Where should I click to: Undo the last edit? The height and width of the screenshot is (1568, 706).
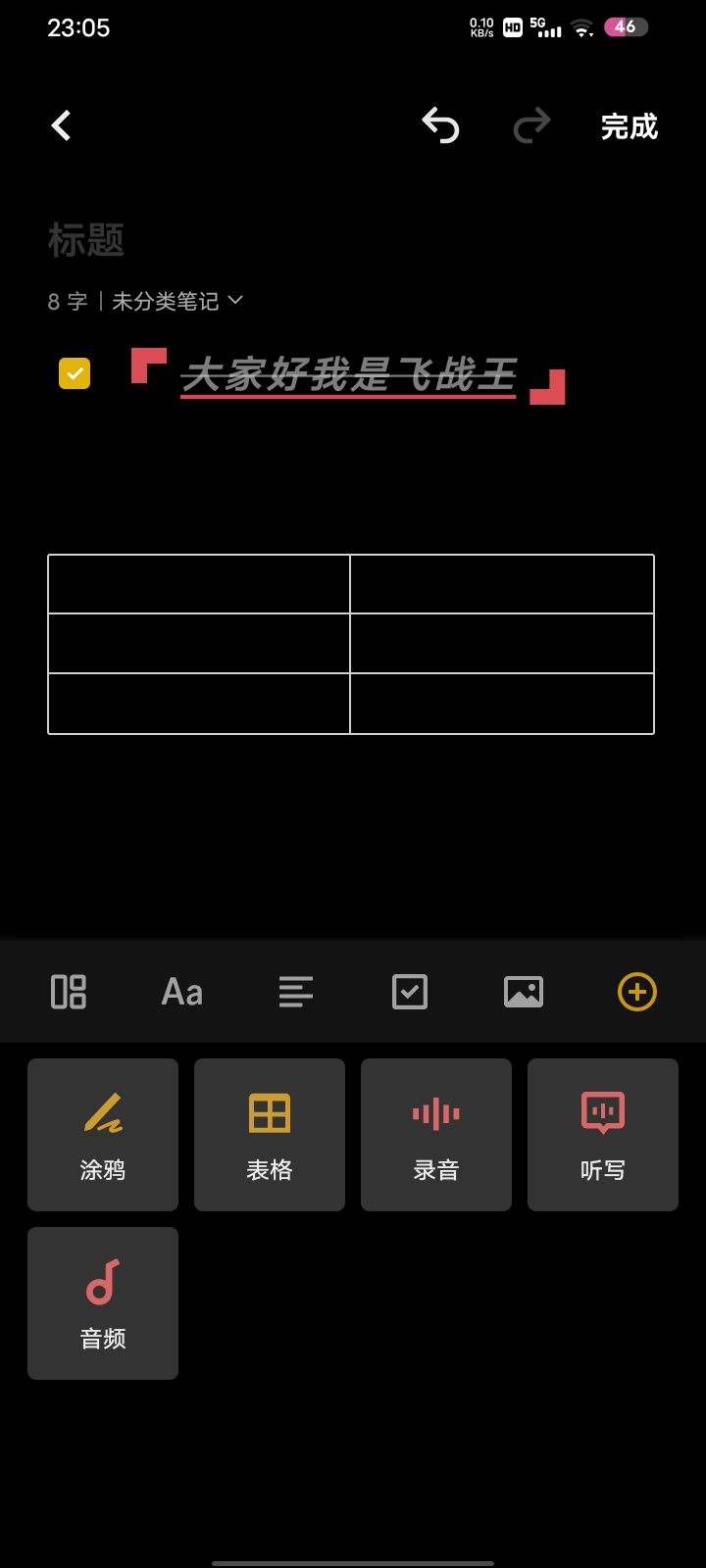(x=440, y=125)
